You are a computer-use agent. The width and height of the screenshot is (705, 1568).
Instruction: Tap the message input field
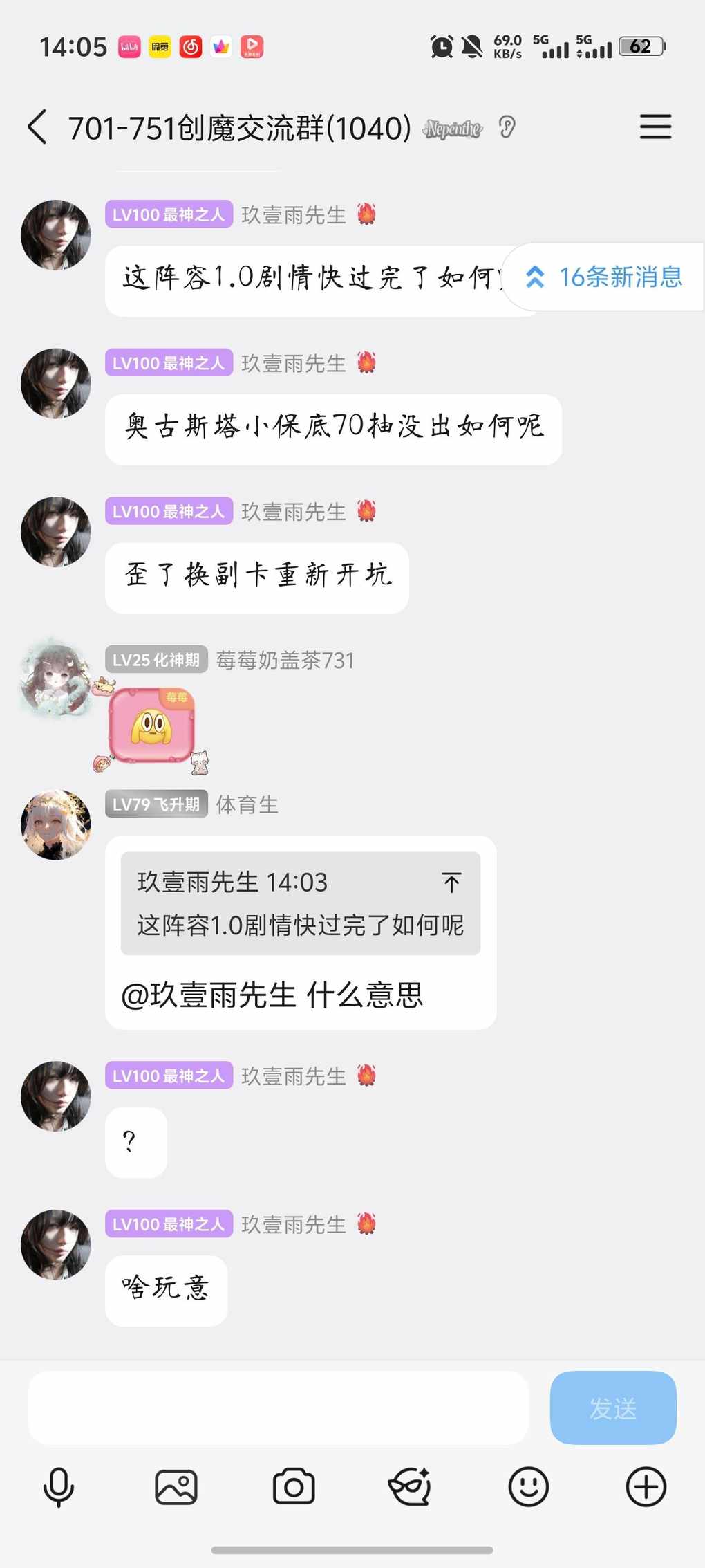(x=278, y=1408)
